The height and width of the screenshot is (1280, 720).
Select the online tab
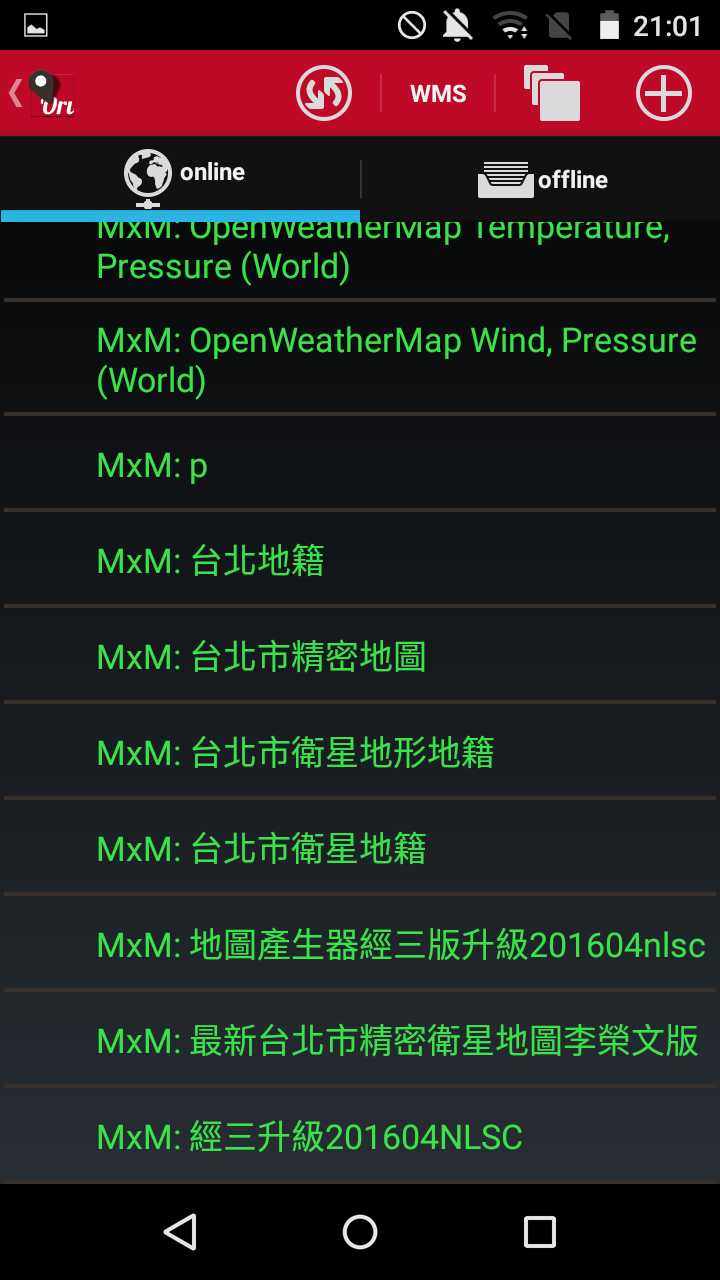(x=182, y=176)
